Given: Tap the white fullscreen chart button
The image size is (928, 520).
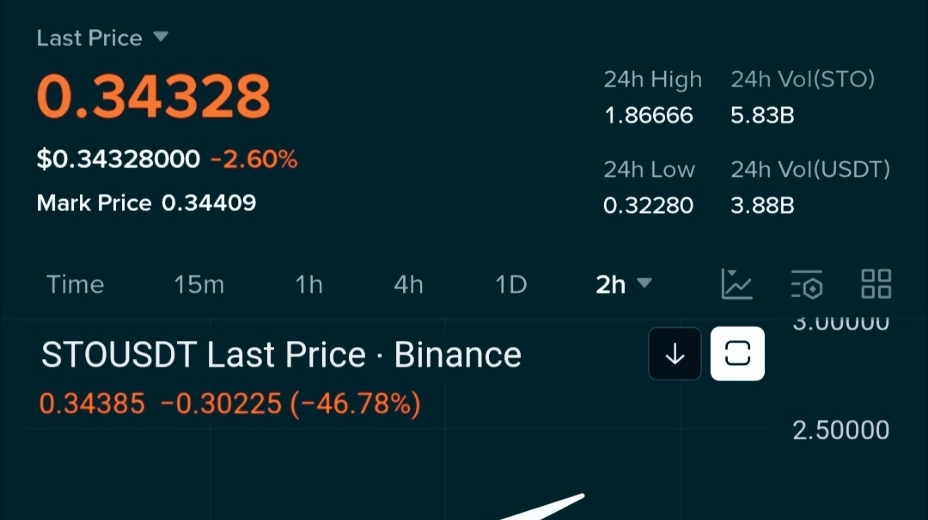Looking at the screenshot, I should pos(737,354).
